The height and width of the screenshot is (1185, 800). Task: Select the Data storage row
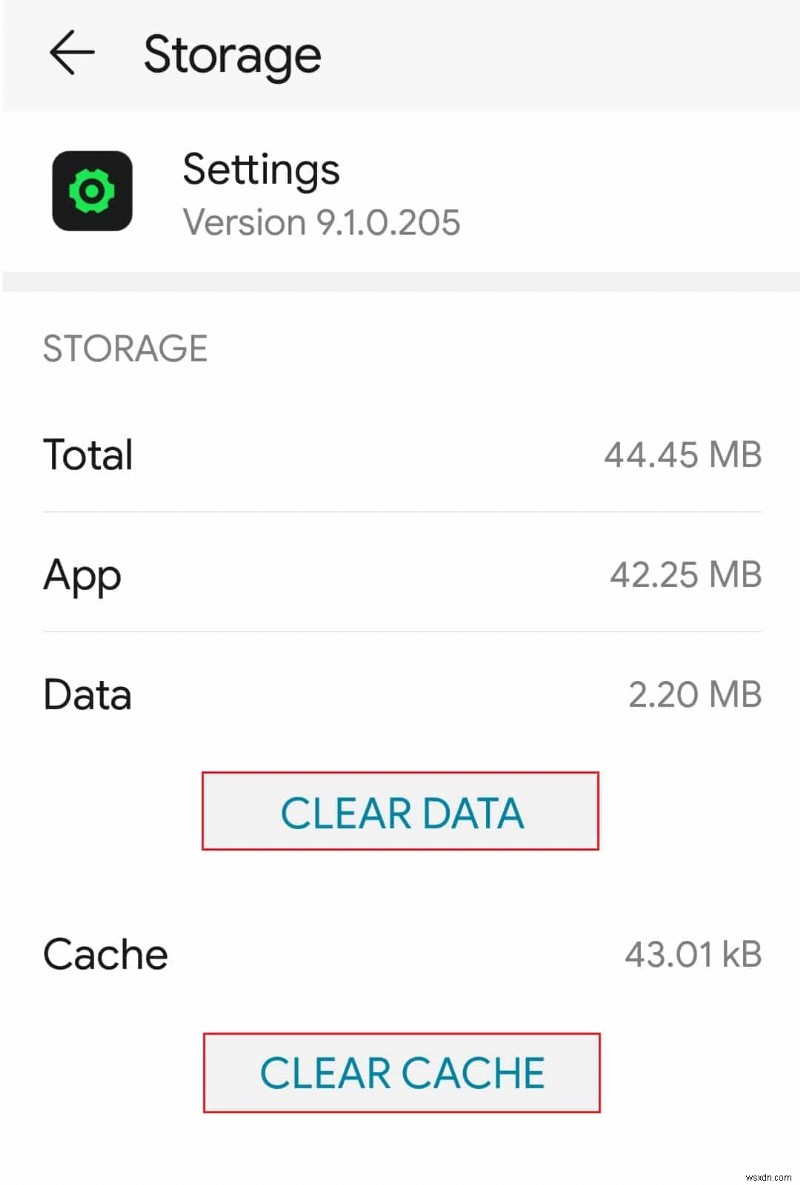pos(86,694)
